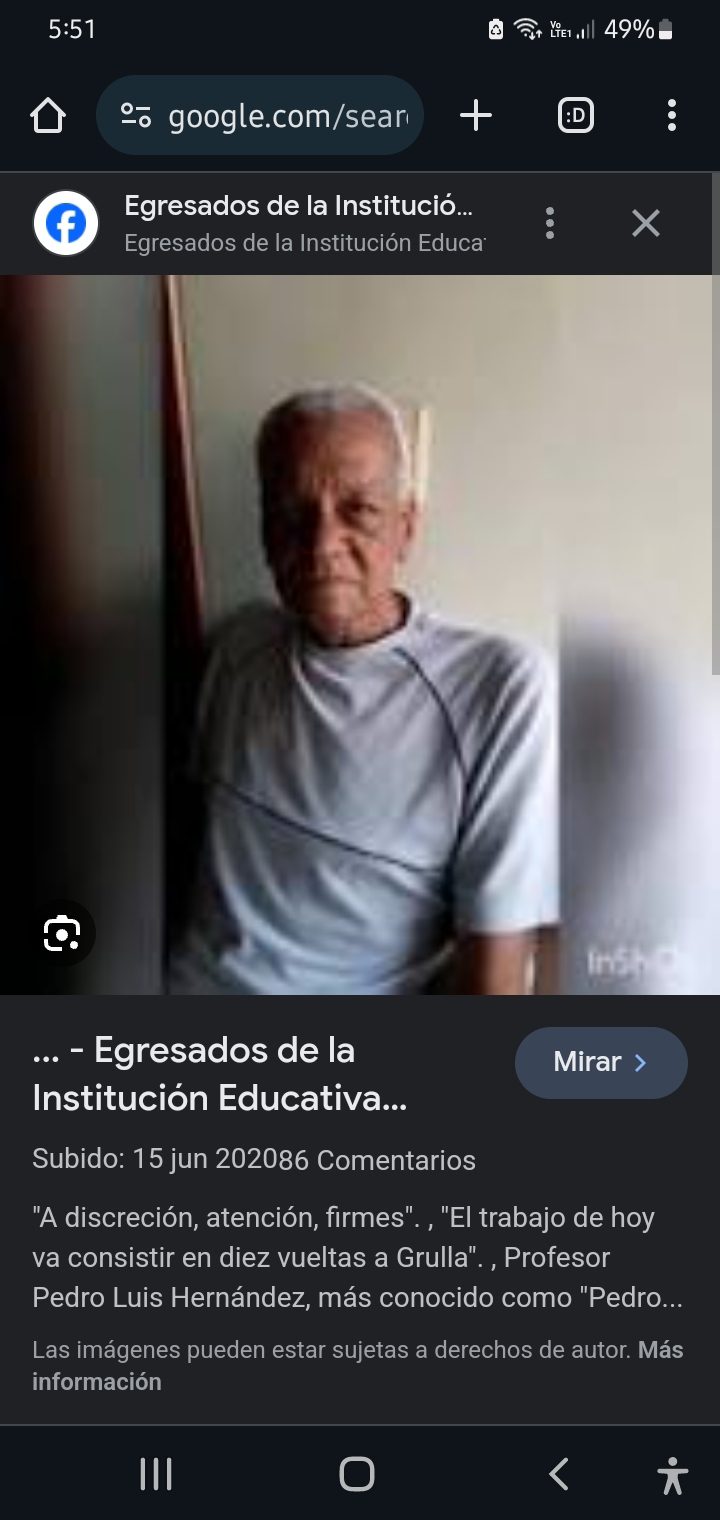Screen dimensions: 720x1520
Task: Open the recent apps overview
Action: click(x=156, y=1474)
